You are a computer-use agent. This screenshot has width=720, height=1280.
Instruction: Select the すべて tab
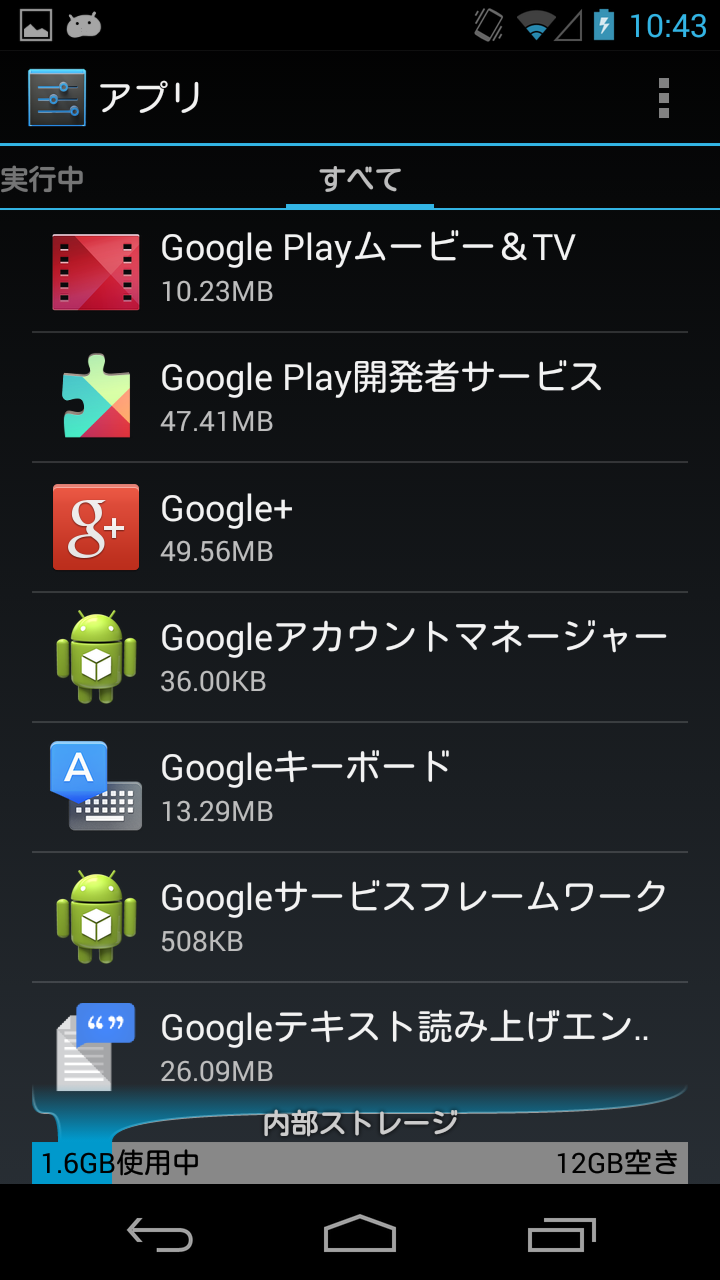360,180
